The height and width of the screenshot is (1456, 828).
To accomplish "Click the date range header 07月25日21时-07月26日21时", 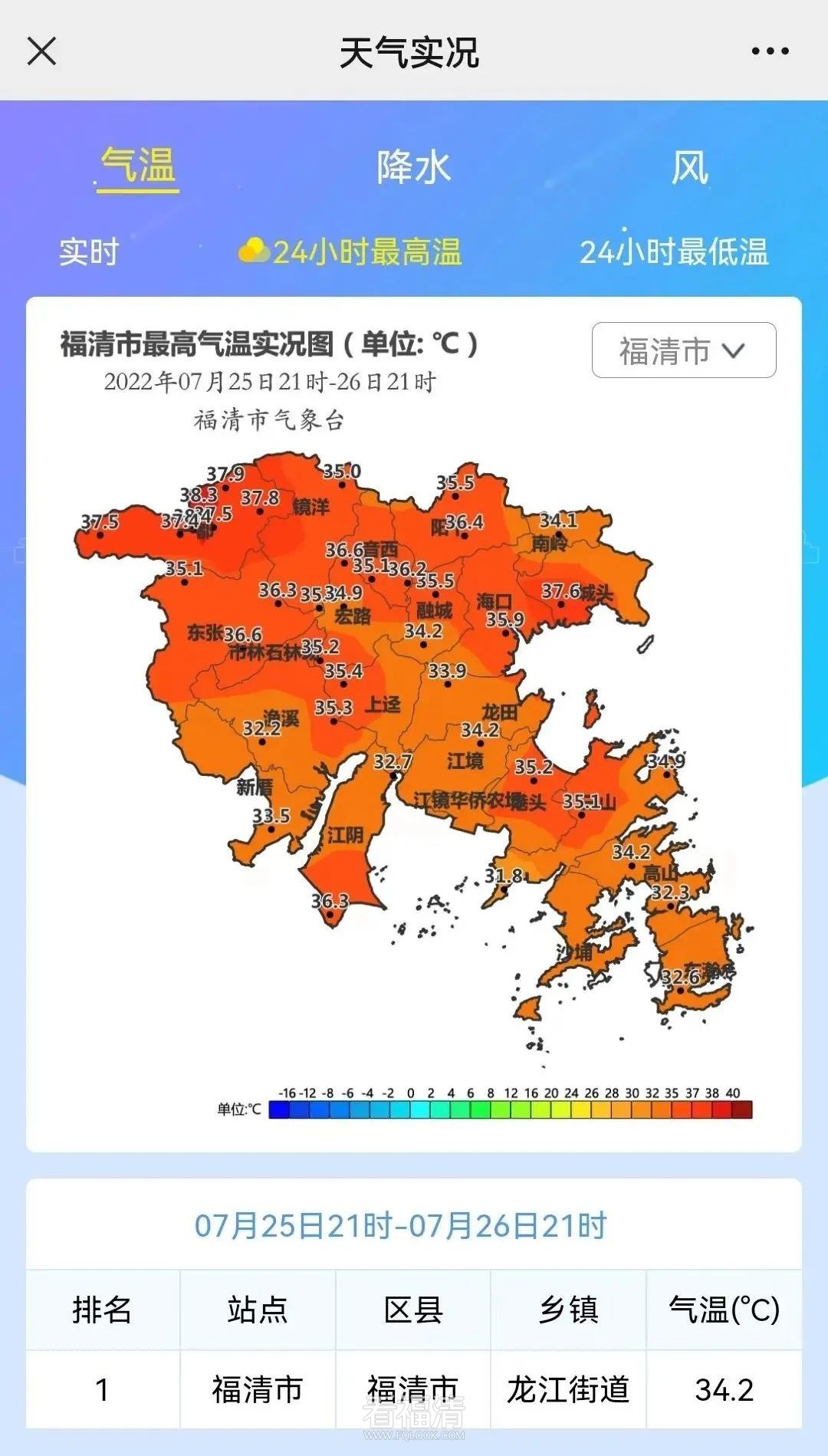I will [414, 1221].
